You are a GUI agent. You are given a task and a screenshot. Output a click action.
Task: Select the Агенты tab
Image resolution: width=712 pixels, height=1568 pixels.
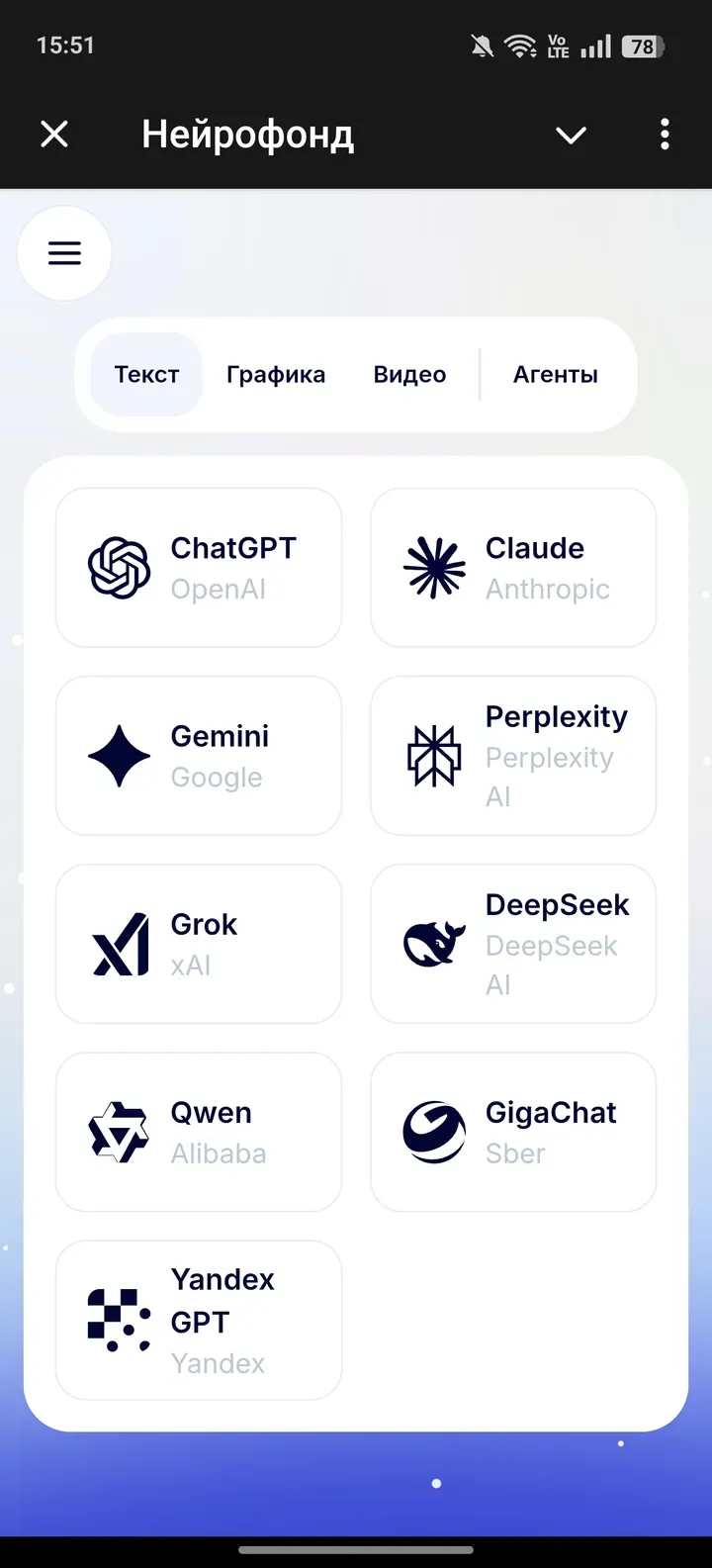point(556,374)
